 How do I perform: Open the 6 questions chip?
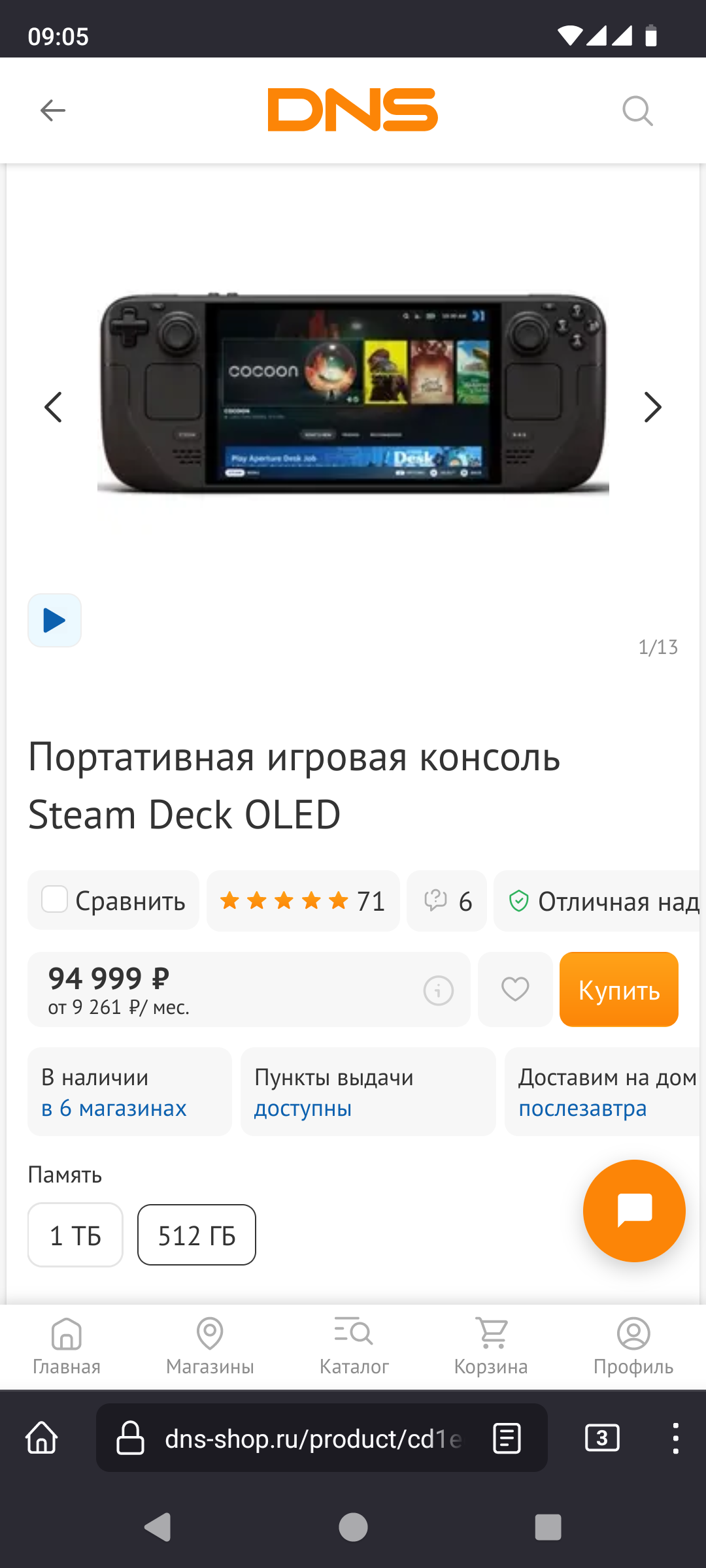click(447, 901)
